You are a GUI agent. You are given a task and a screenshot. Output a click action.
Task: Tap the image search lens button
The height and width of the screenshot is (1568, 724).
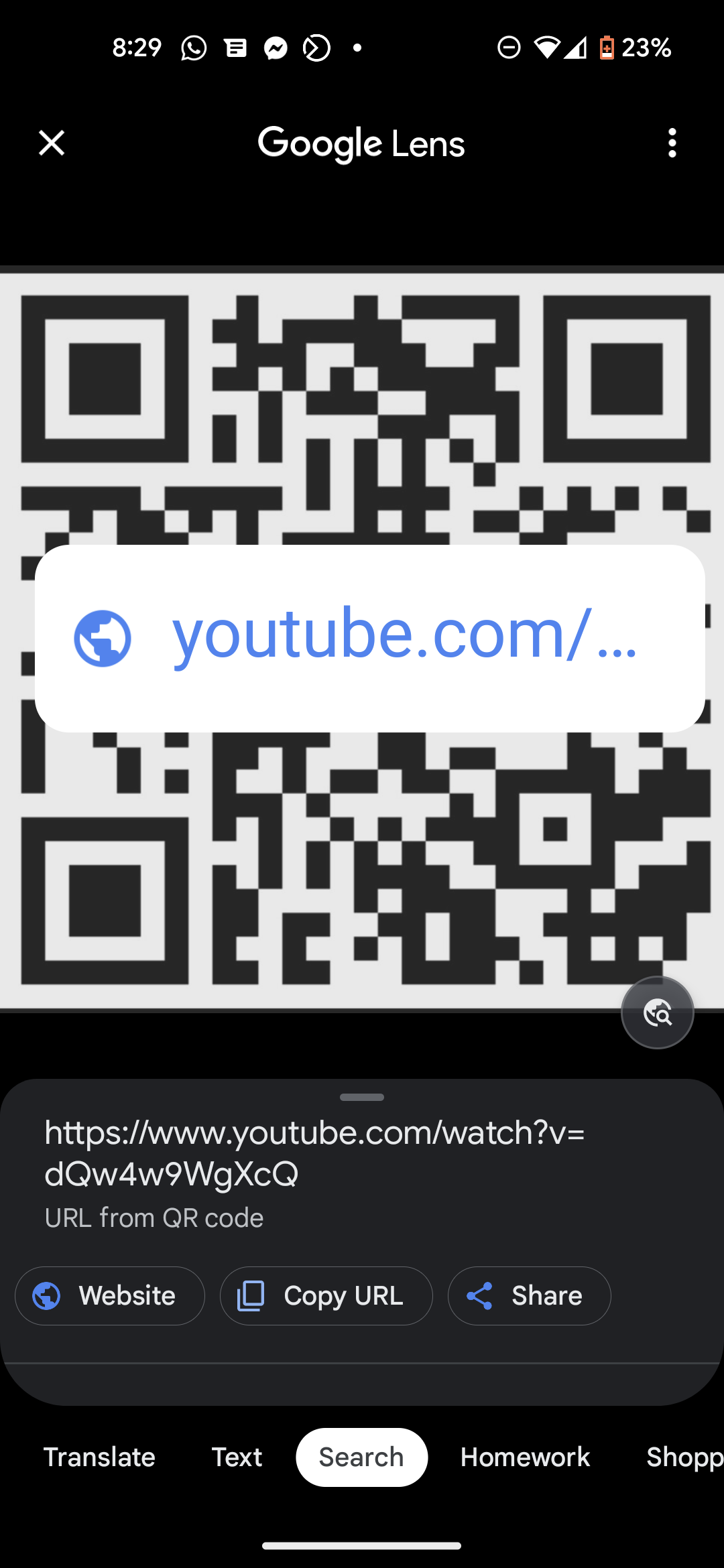point(657,1012)
